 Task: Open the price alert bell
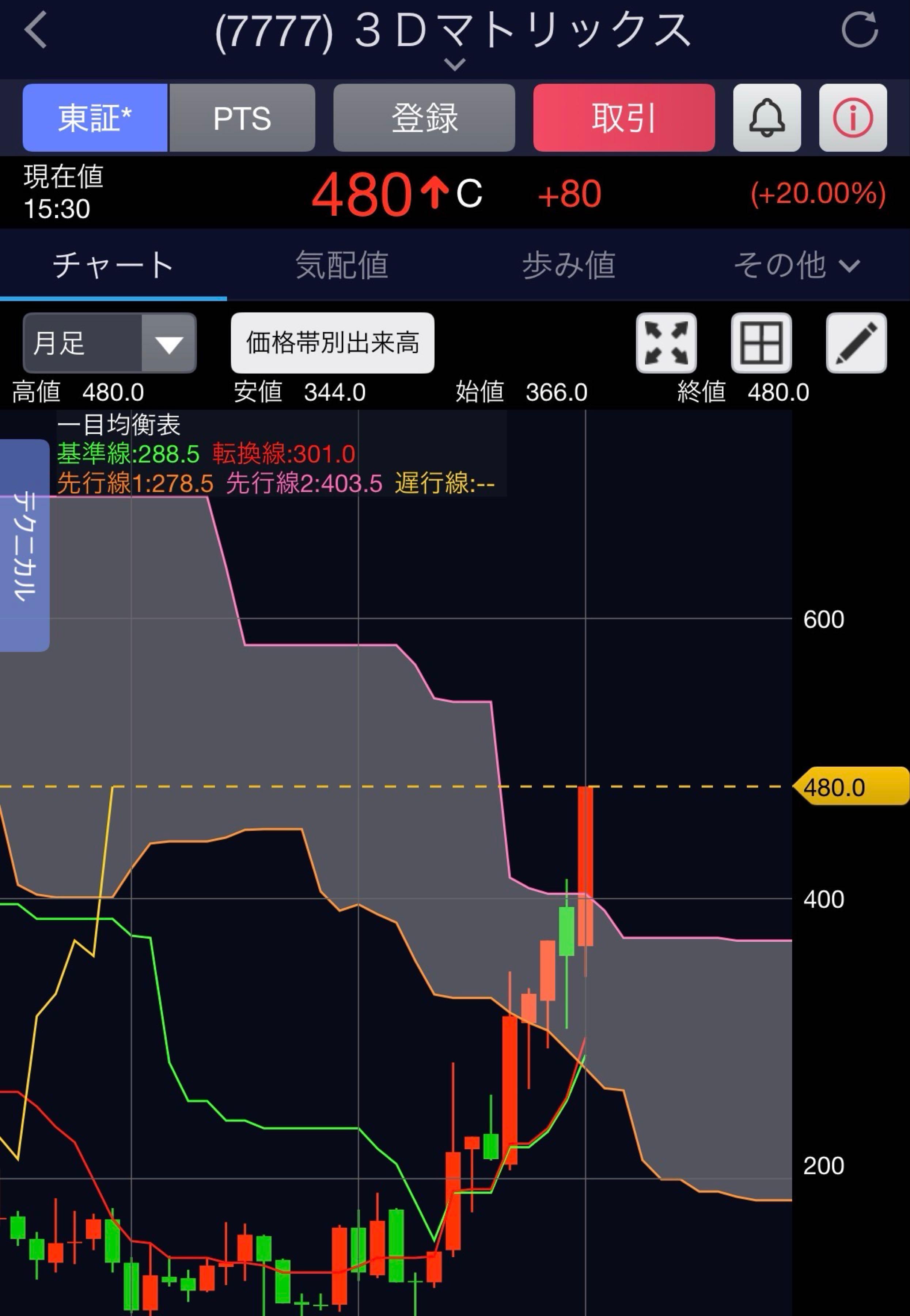point(766,118)
